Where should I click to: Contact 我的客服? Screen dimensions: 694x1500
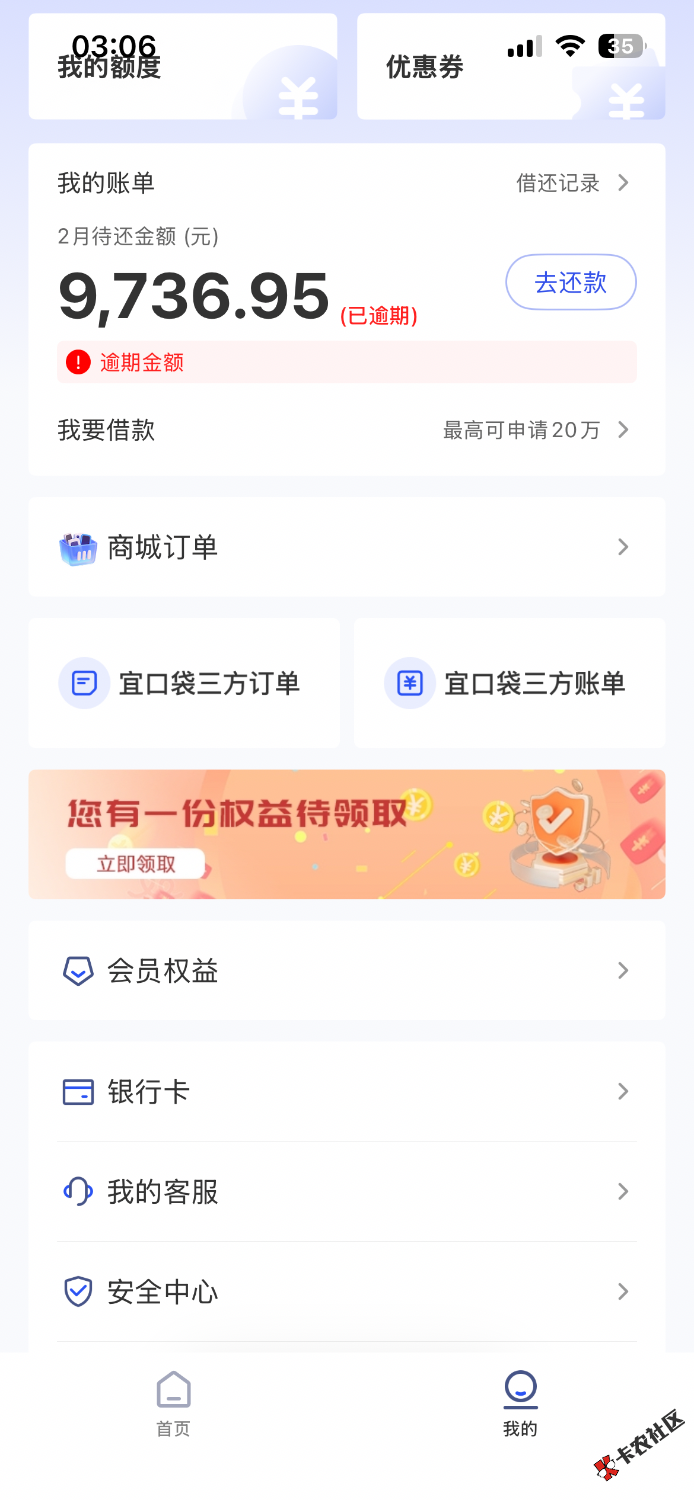pyautogui.click(x=346, y=1191)
